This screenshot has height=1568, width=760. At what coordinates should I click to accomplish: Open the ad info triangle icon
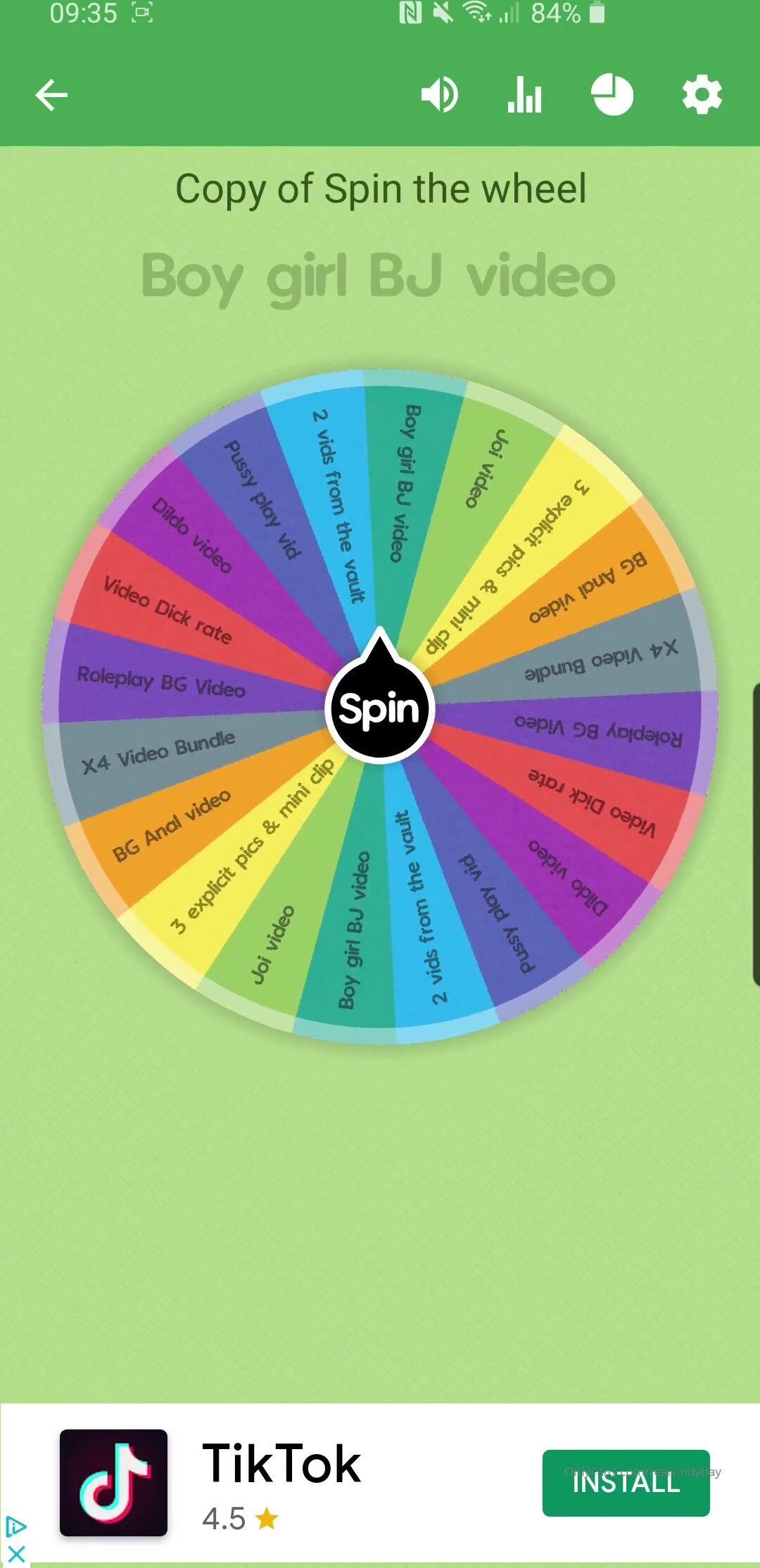[15, 1526]
